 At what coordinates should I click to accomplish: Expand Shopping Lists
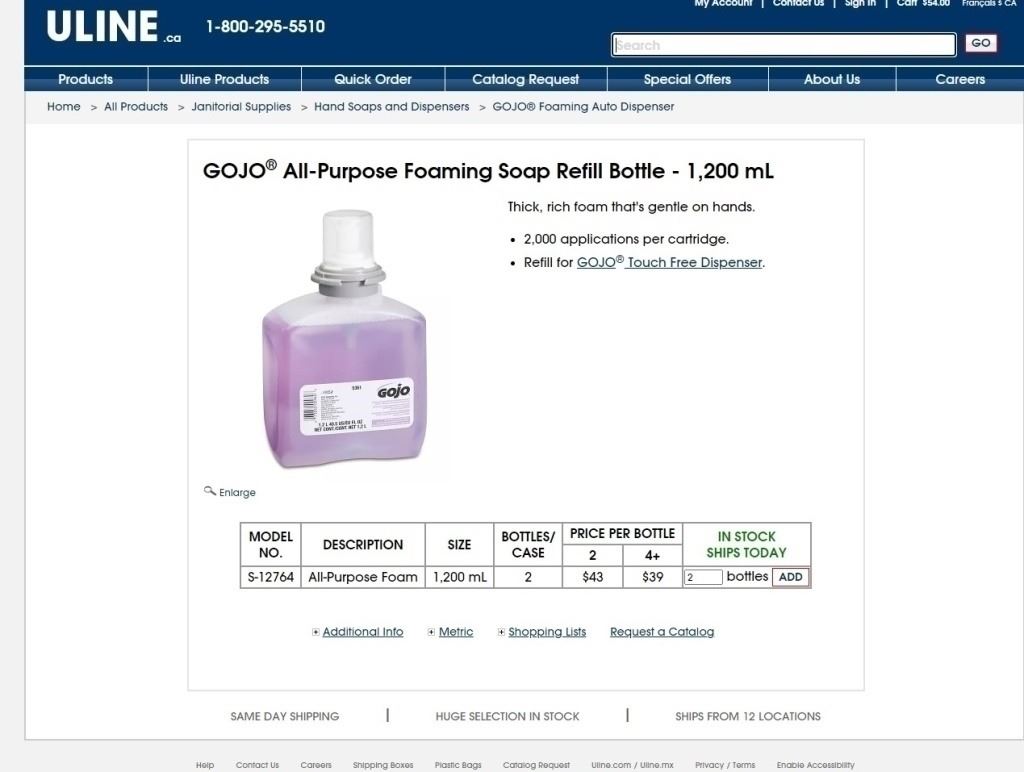pyautogui.click(x=546, y=632)
